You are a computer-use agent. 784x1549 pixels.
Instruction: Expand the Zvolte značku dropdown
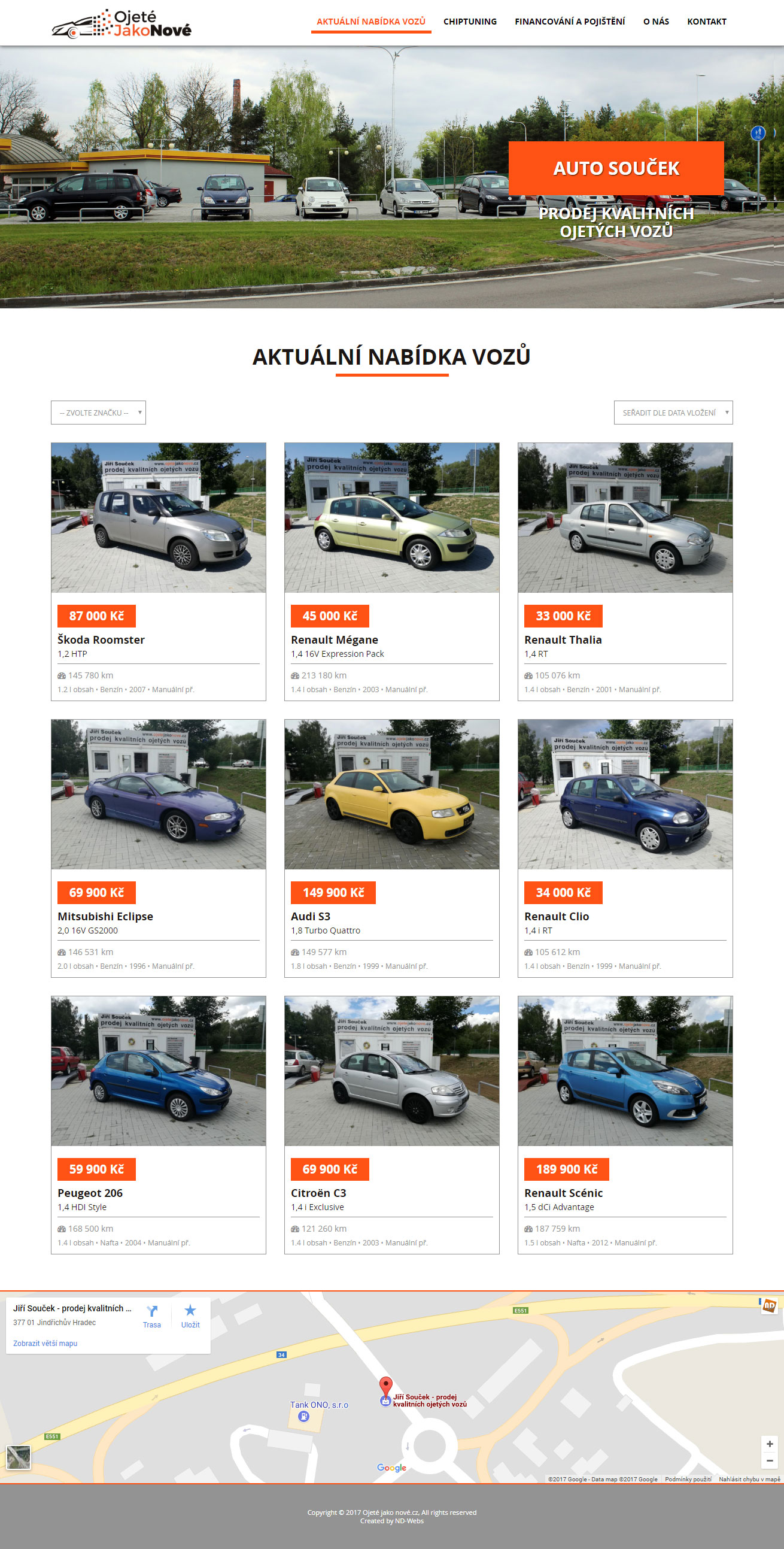pyautogui.click(x=99, y=413)
